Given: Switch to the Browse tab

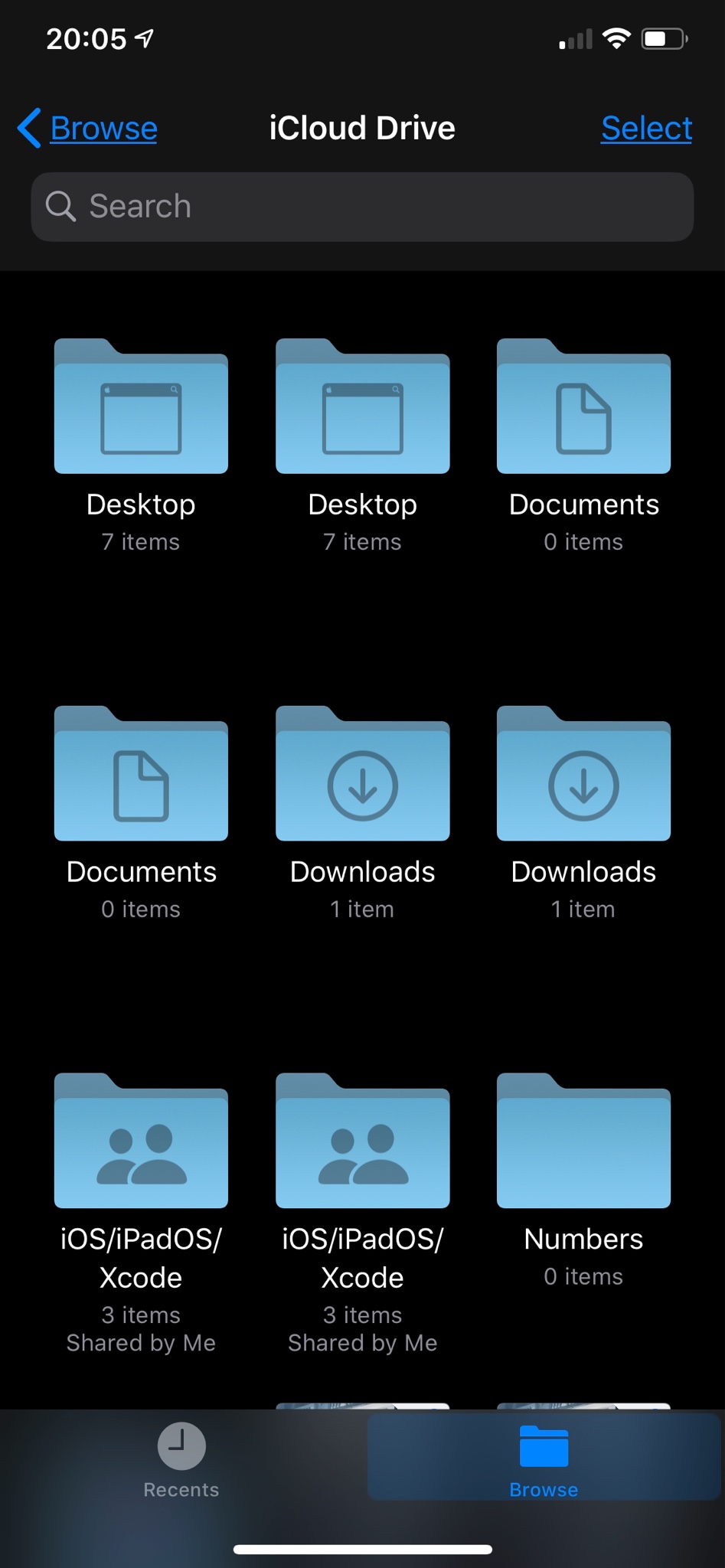Looking at the screenshot, I should tap(544, 1459).
